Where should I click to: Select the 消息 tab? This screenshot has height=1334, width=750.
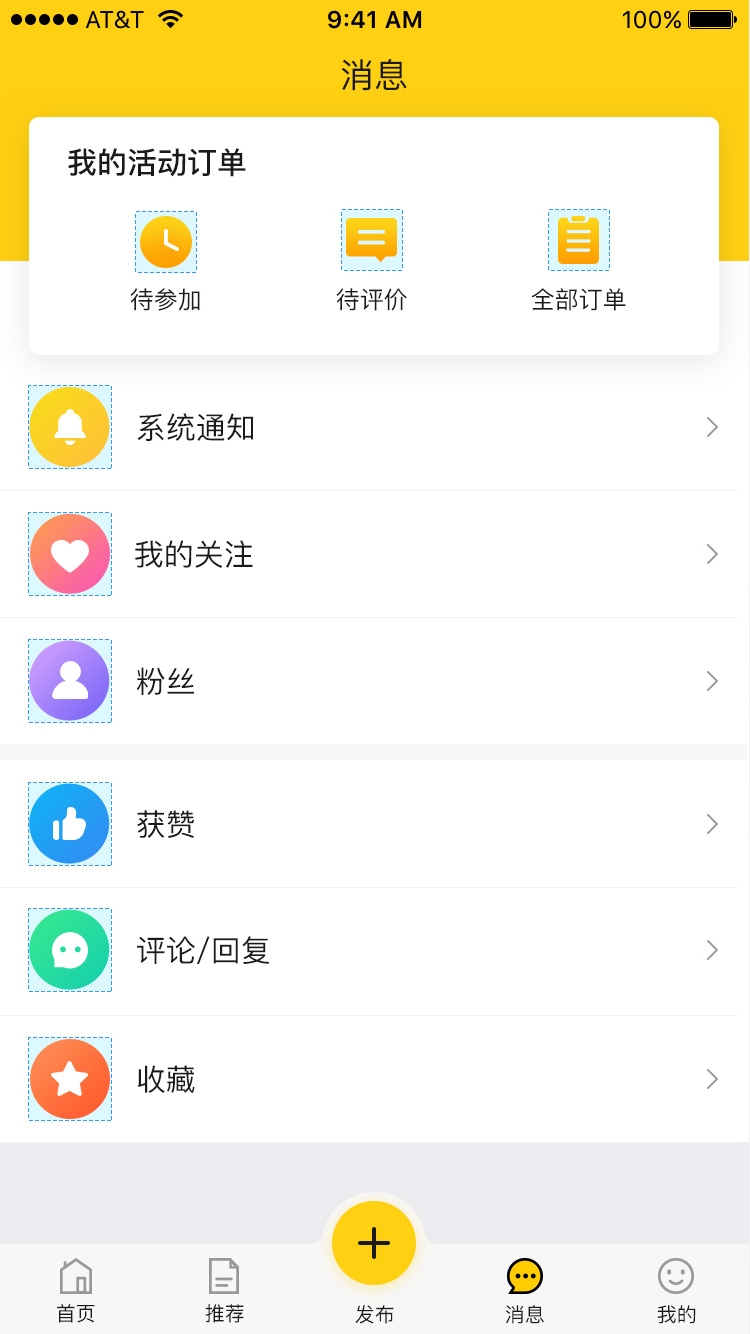click(524, 1290)
